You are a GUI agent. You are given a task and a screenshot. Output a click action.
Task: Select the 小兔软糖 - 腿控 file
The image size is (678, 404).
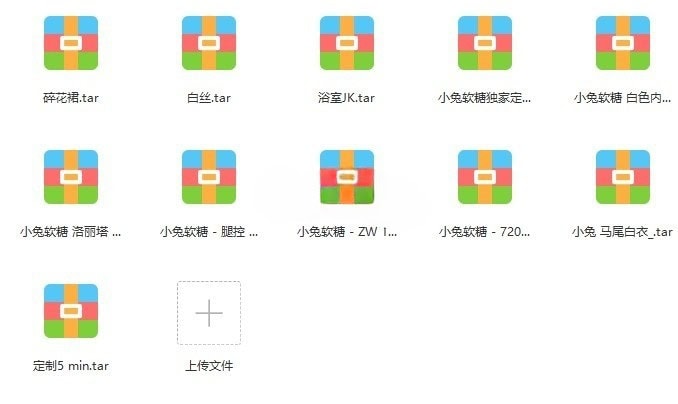tap(209, 177)
